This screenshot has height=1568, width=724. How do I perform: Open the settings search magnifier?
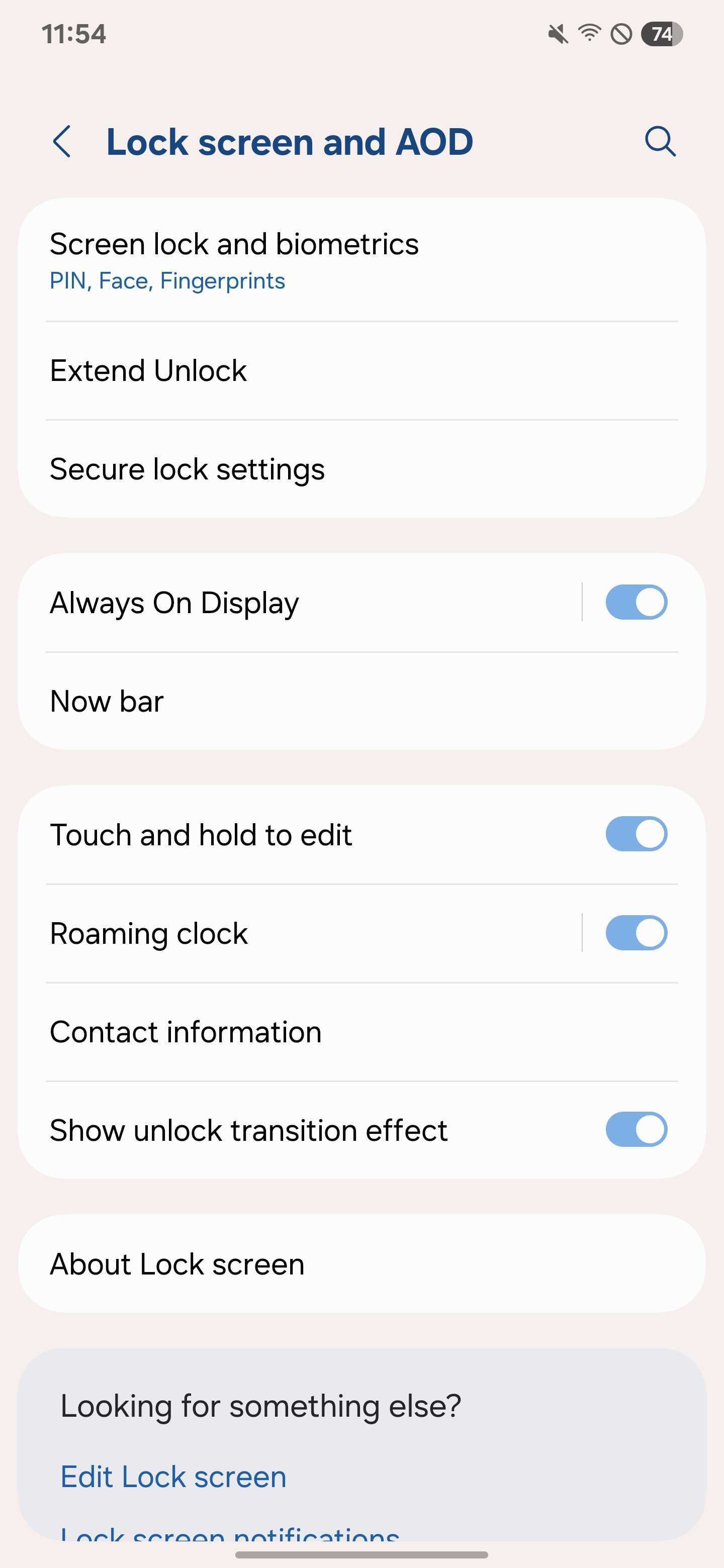point(660,141)
